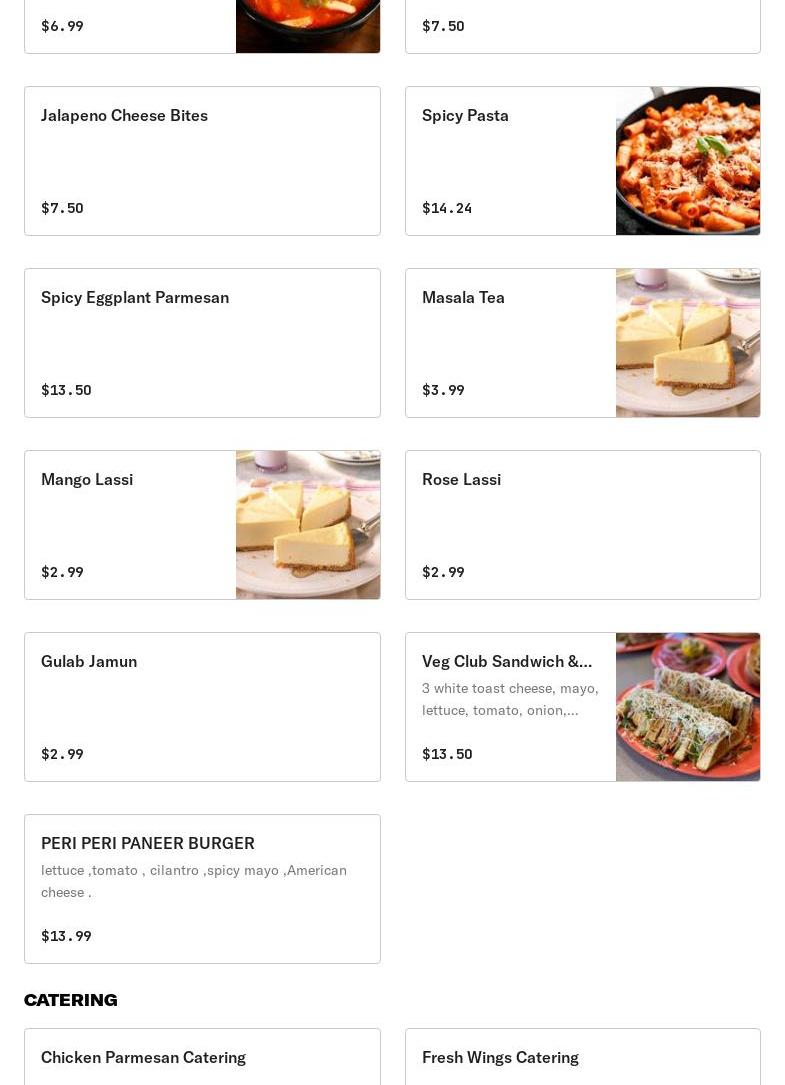Open the $6.99 menu item card
The height and width of the screenshot is (1085, 785).
click(202, 27)
